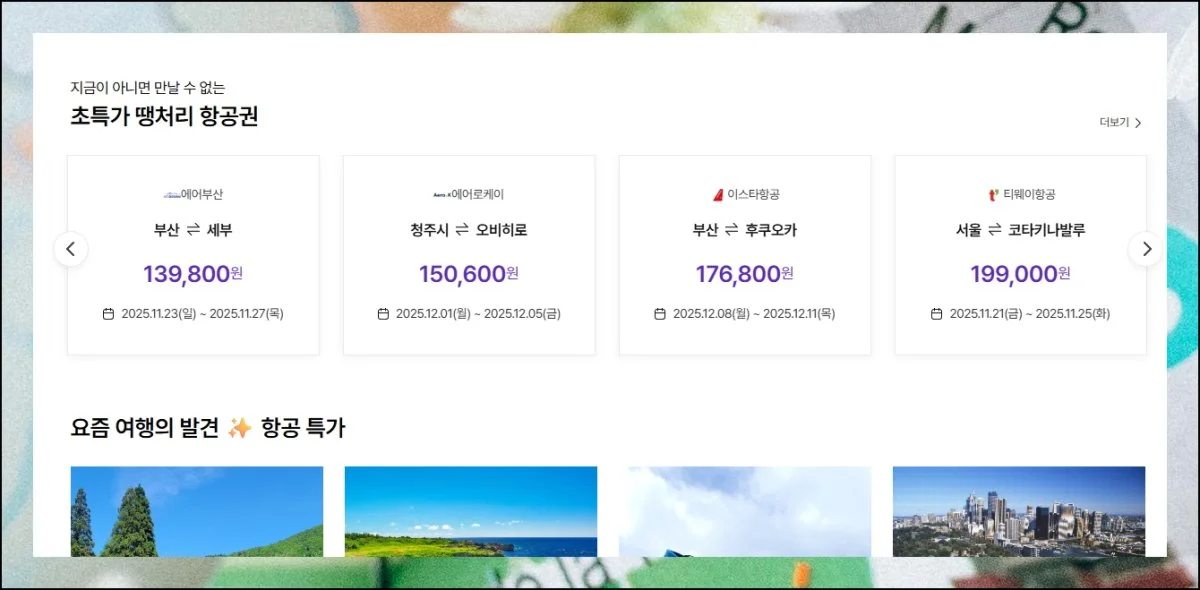Open the airfare special with tall trees photo
The height and width of the screenshot is (590, 1200).
click(197, 511)
